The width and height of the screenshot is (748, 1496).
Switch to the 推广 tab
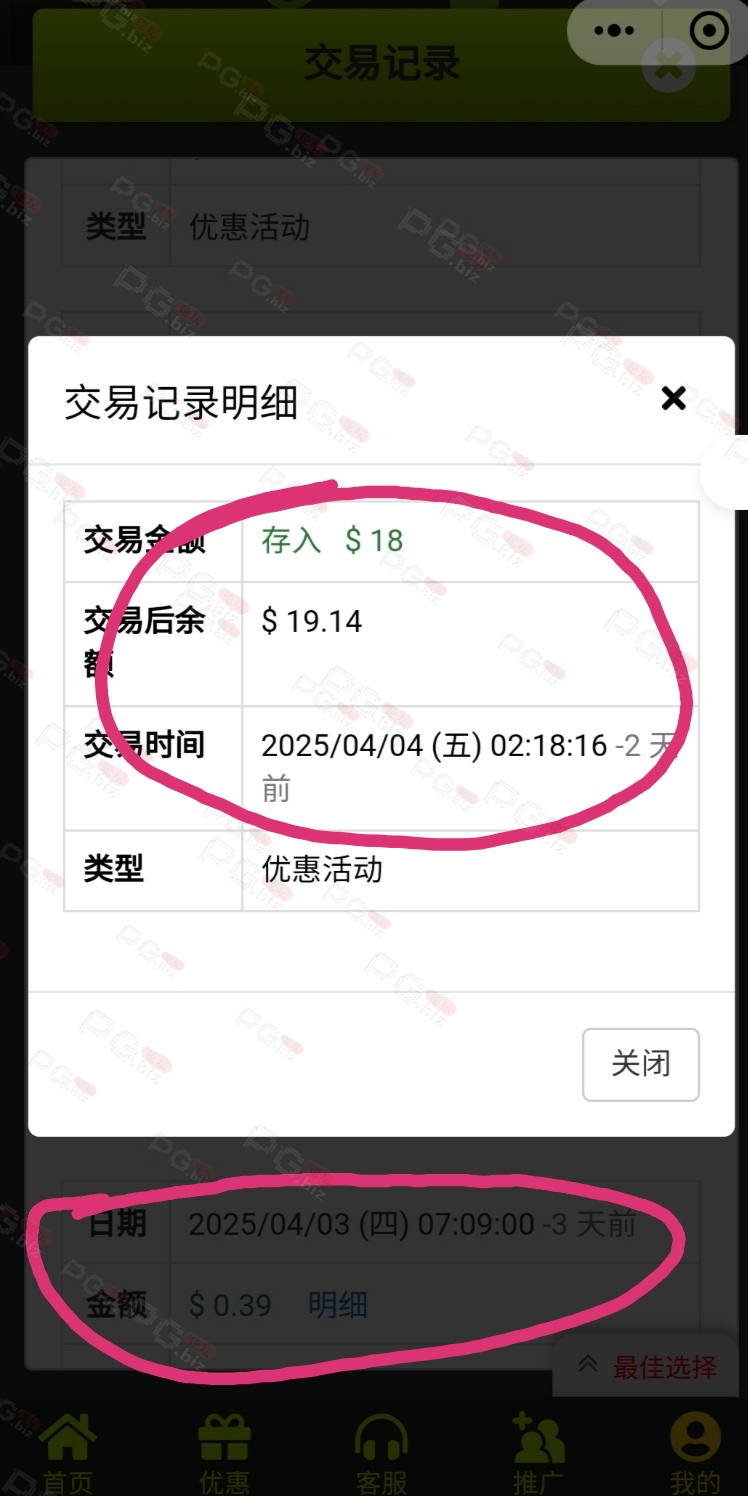[538, 1450]
